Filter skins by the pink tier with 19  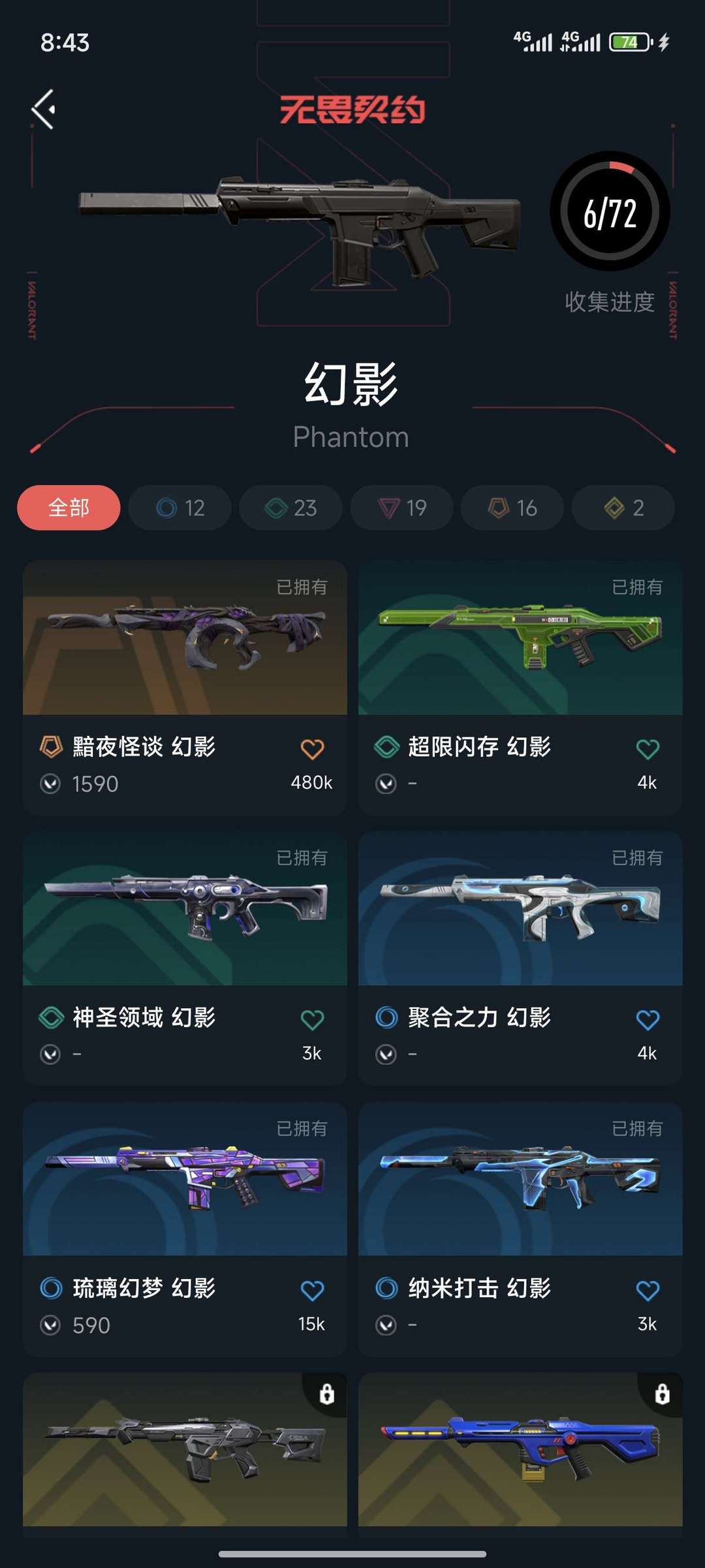401,508
